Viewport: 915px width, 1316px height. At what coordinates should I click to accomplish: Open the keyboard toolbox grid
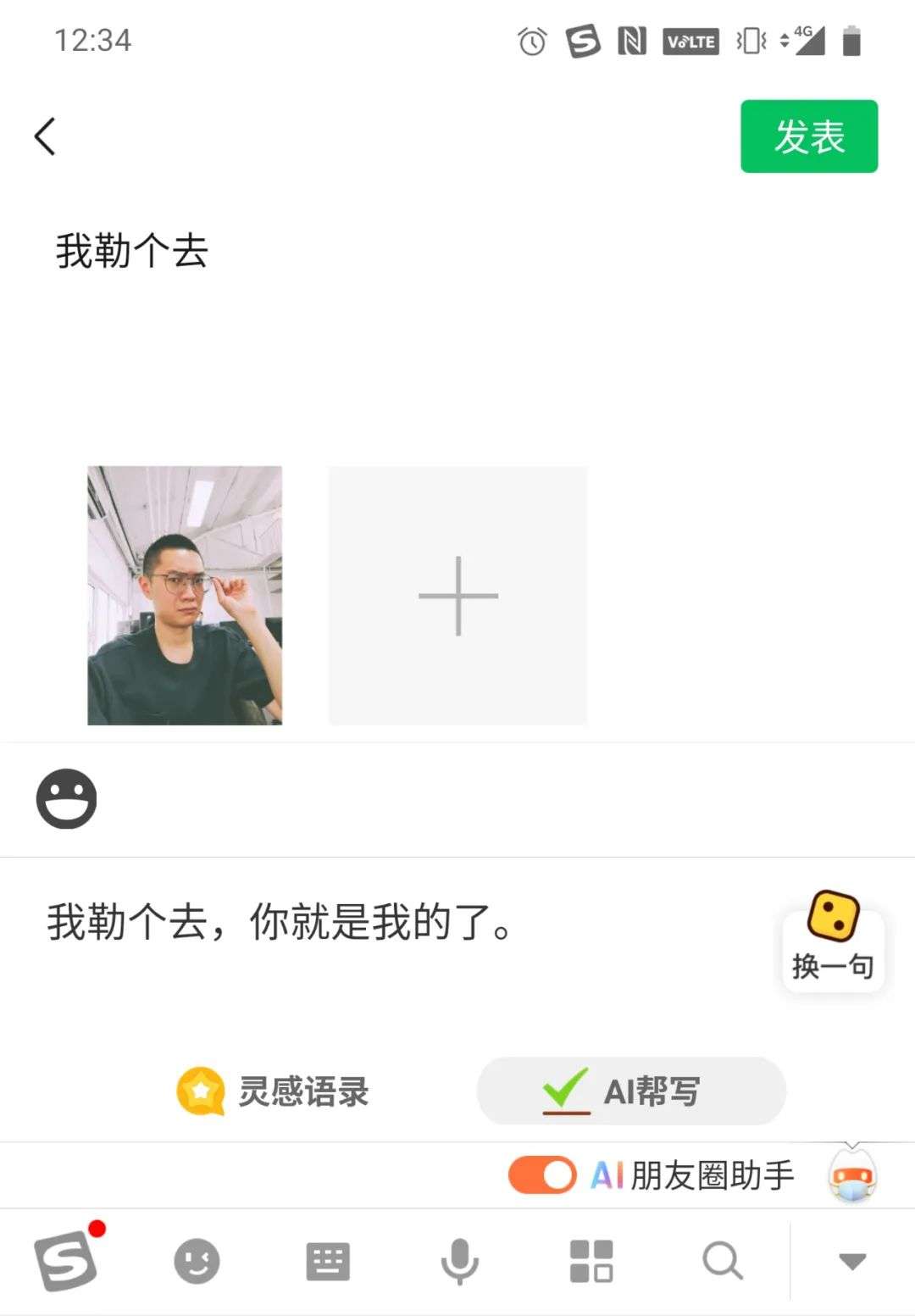pos(591,1261)
